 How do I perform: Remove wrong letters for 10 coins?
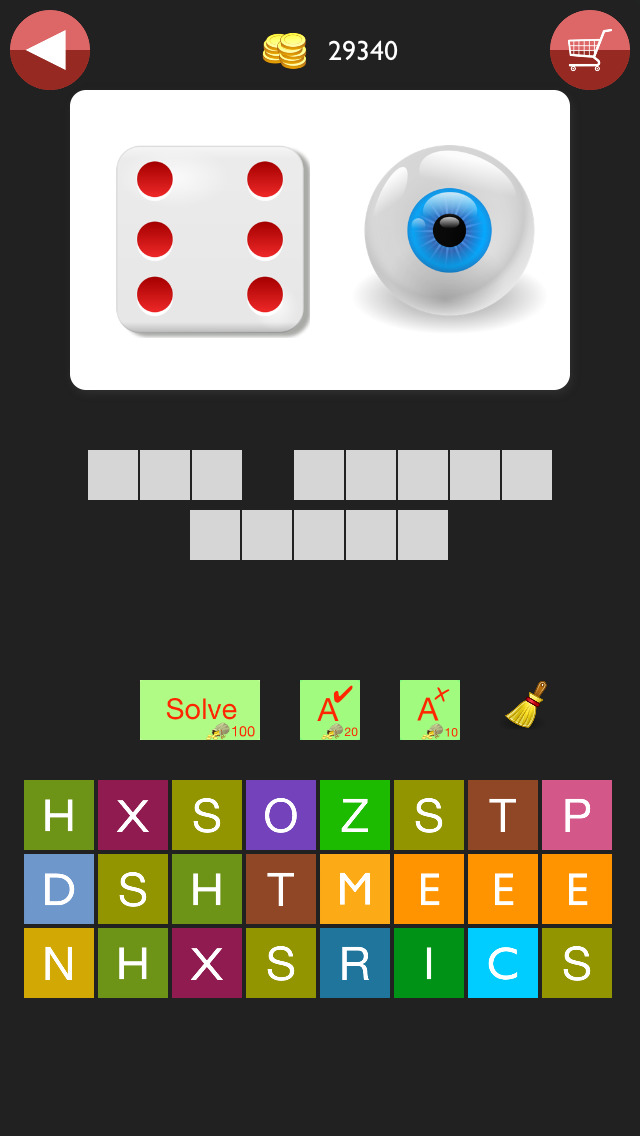pyautogui.click(x=430, y=710)
